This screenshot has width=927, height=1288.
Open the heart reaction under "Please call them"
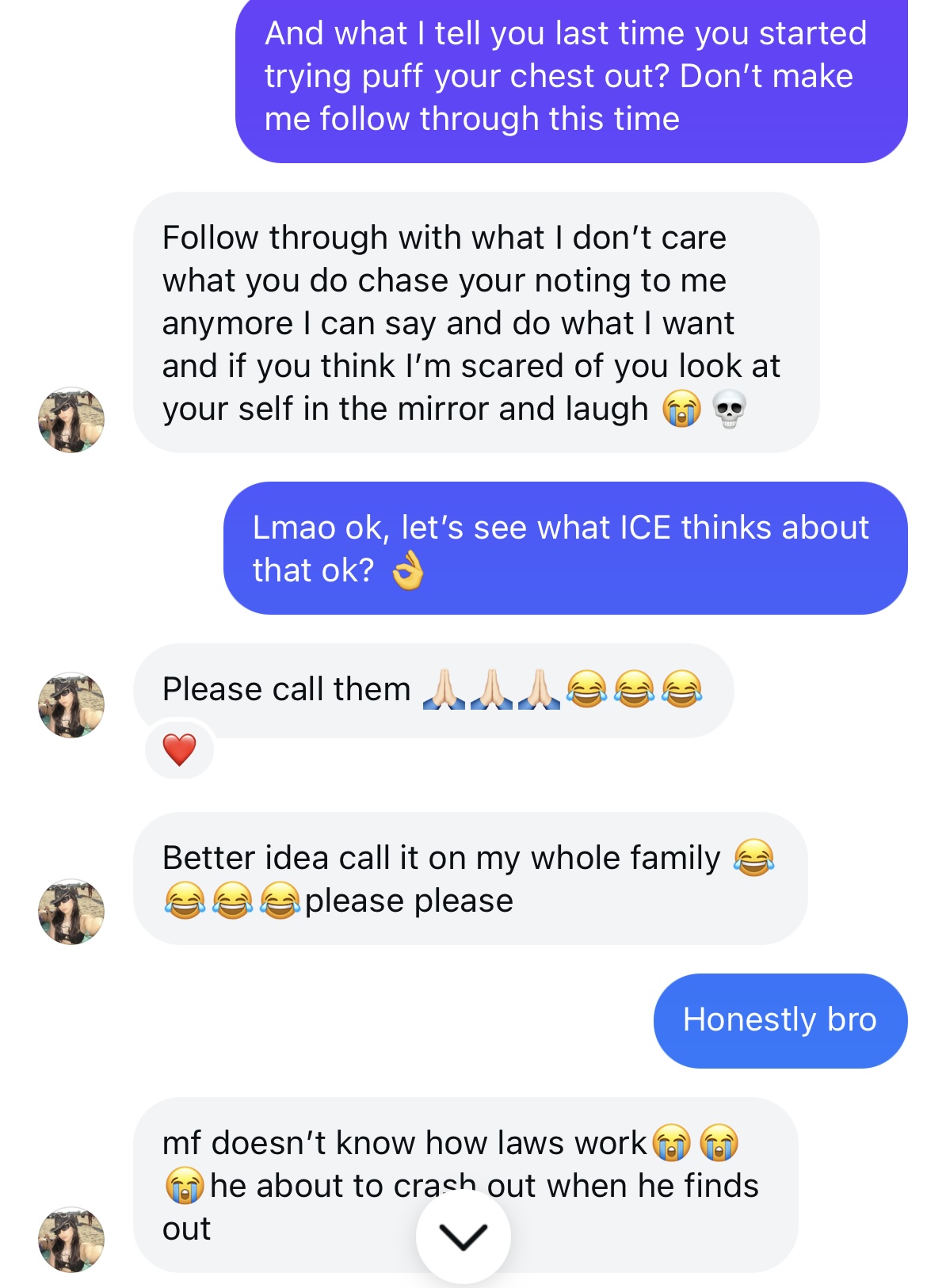pos(179,749)
